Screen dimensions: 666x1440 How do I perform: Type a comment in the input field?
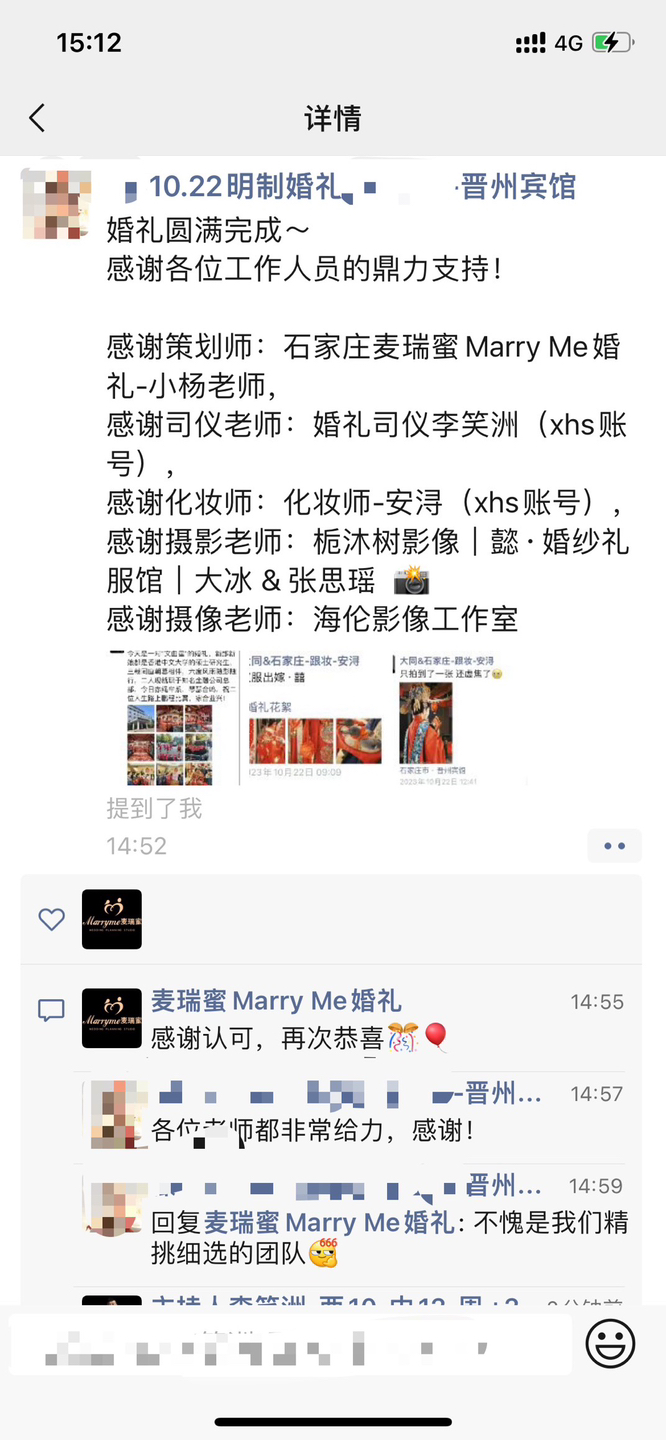click(x=290, y=1346)
